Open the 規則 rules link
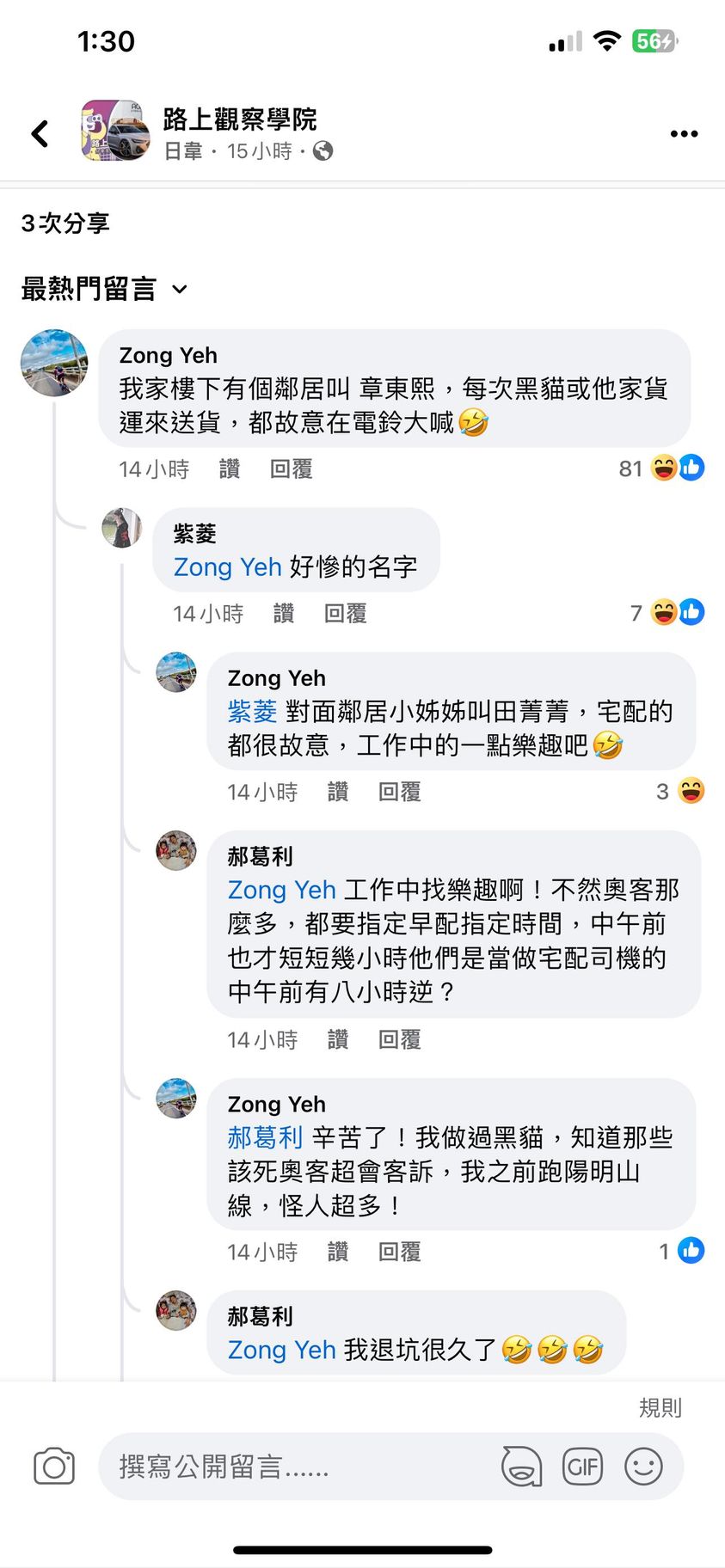 click(660, 1408)
